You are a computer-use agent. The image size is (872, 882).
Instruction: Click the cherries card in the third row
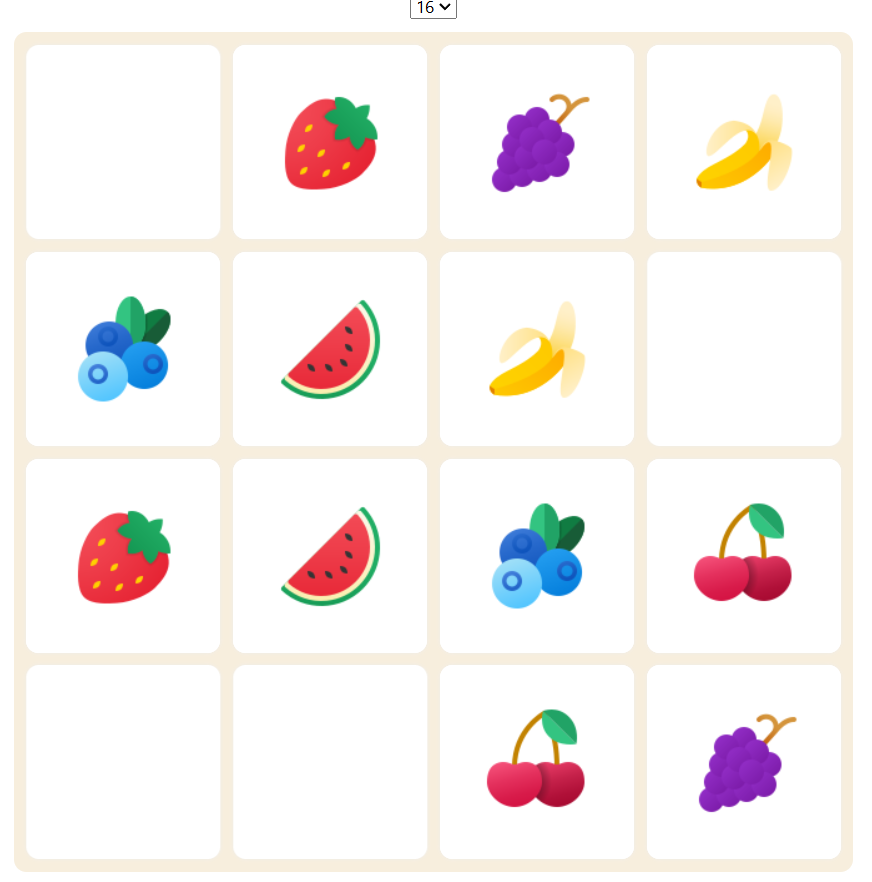(x=743, y=554)
